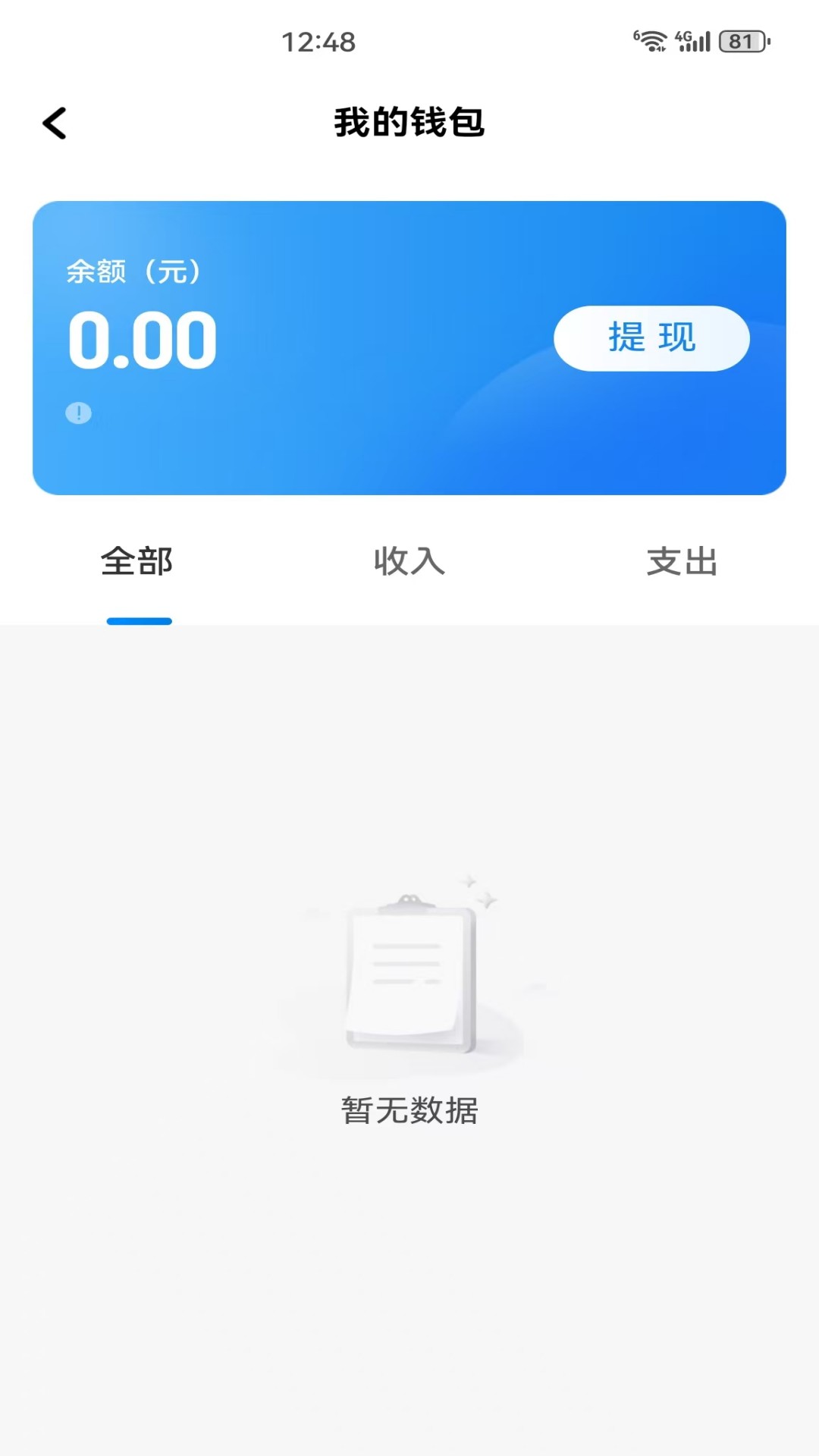819x1456 pixels.
Task: Click the 12:48 clock in status bar
Action: tap(318, 42)
